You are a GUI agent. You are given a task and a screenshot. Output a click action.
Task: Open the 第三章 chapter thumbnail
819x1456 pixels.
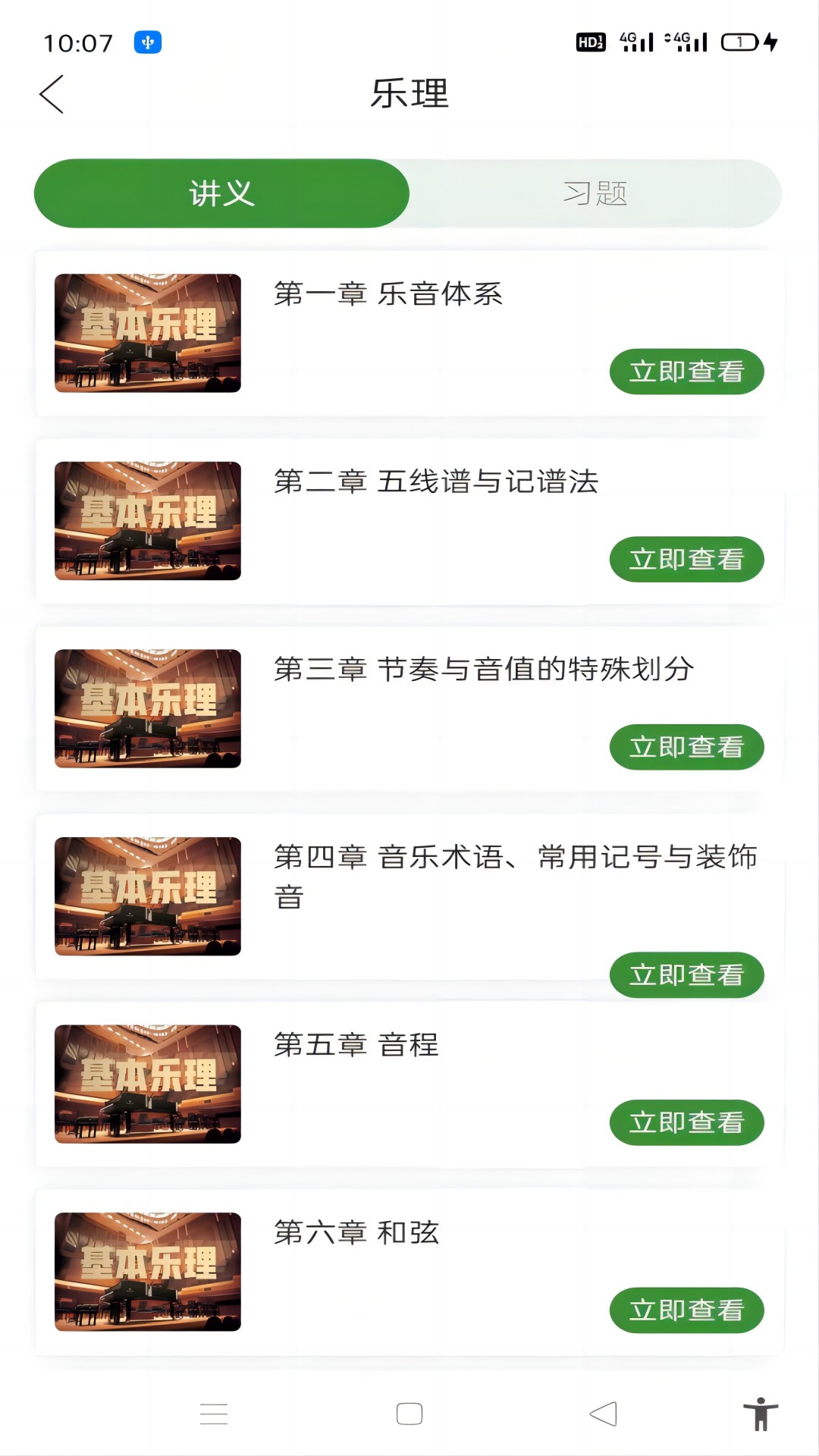pyautogui.click(x=148, y=708)
